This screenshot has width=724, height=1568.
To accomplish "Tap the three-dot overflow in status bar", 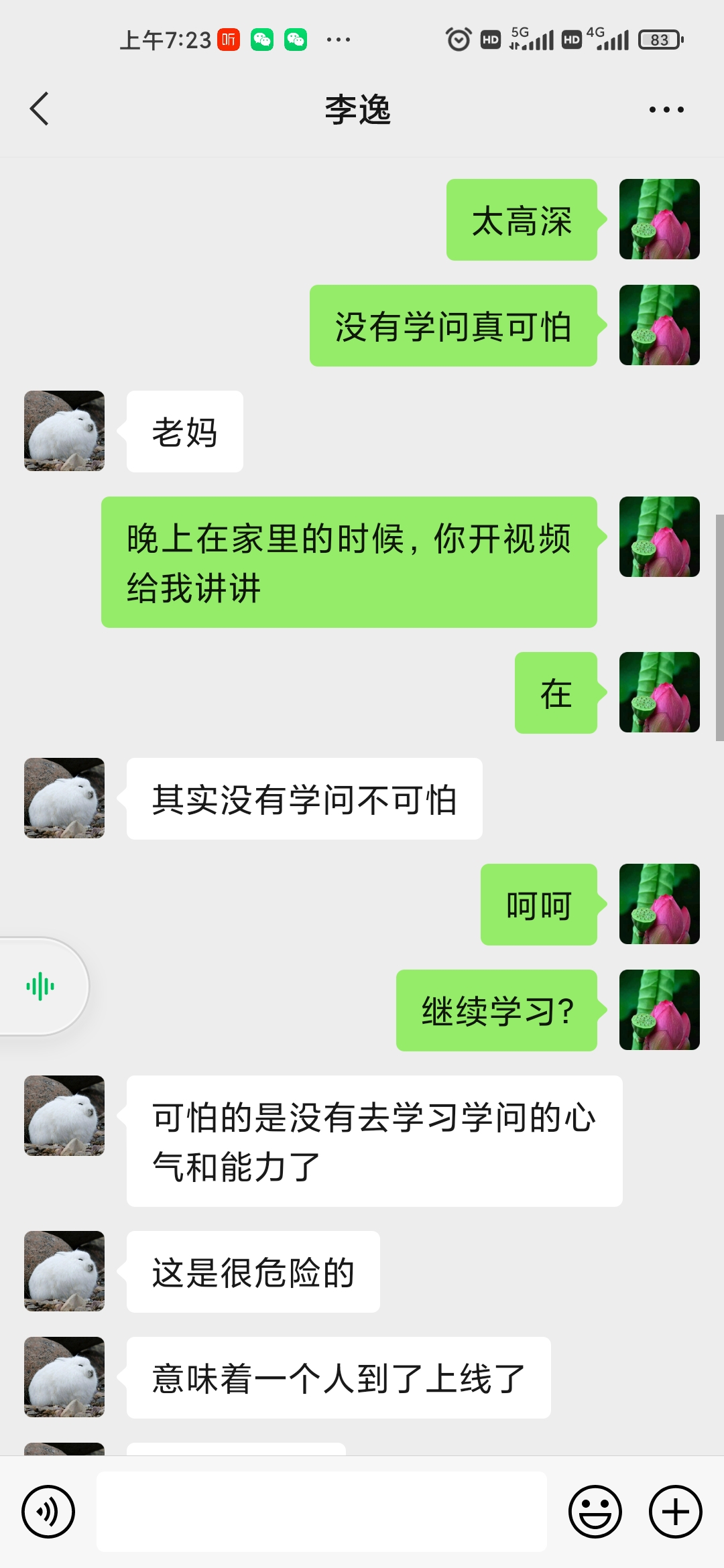I will coord(339,40).
